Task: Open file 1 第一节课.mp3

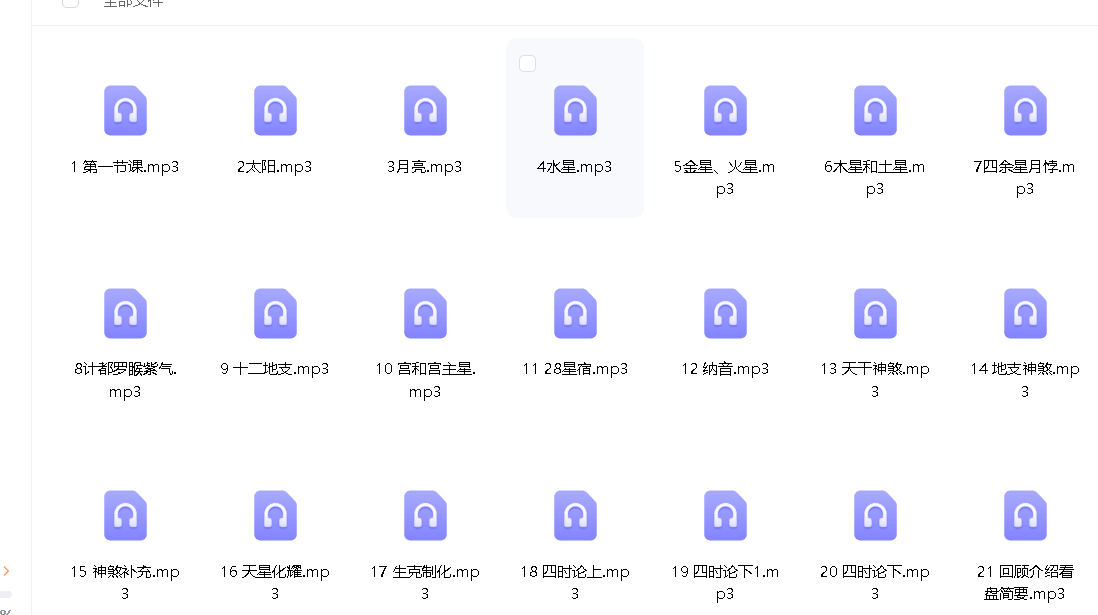Action: (125, 111)
